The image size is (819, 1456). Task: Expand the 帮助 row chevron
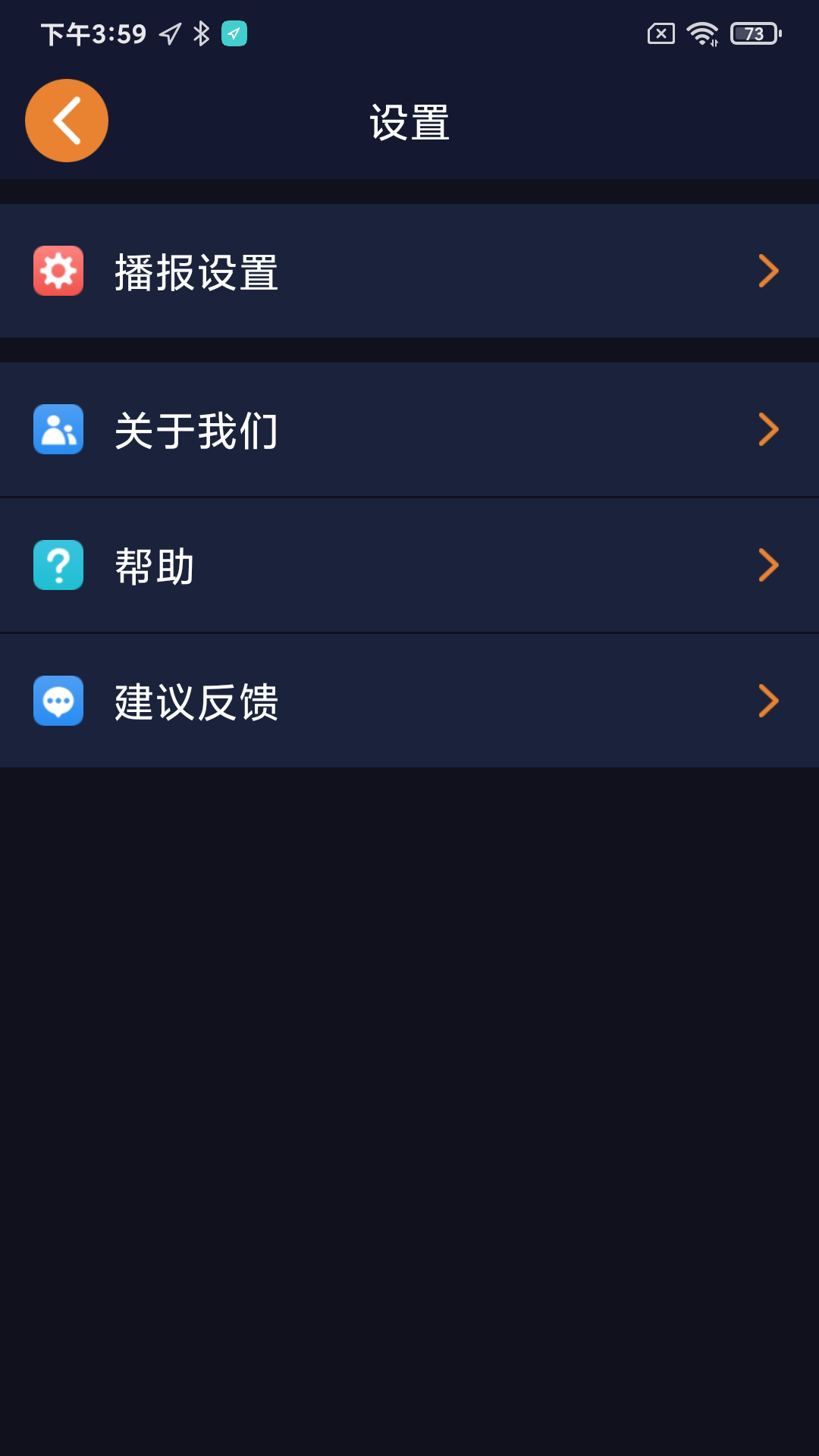coord(769,564)
